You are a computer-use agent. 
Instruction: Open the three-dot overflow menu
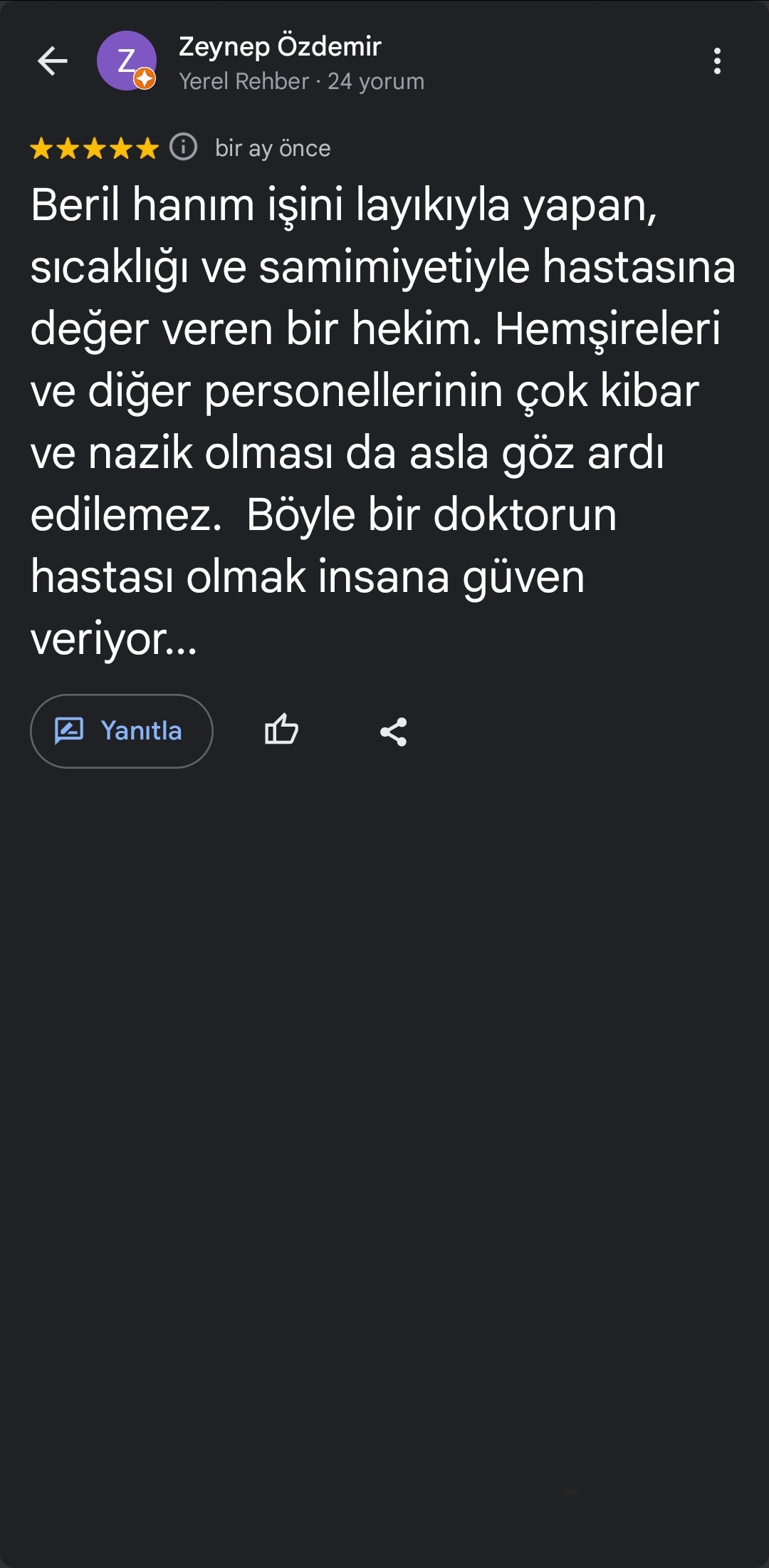coord(717,61)
